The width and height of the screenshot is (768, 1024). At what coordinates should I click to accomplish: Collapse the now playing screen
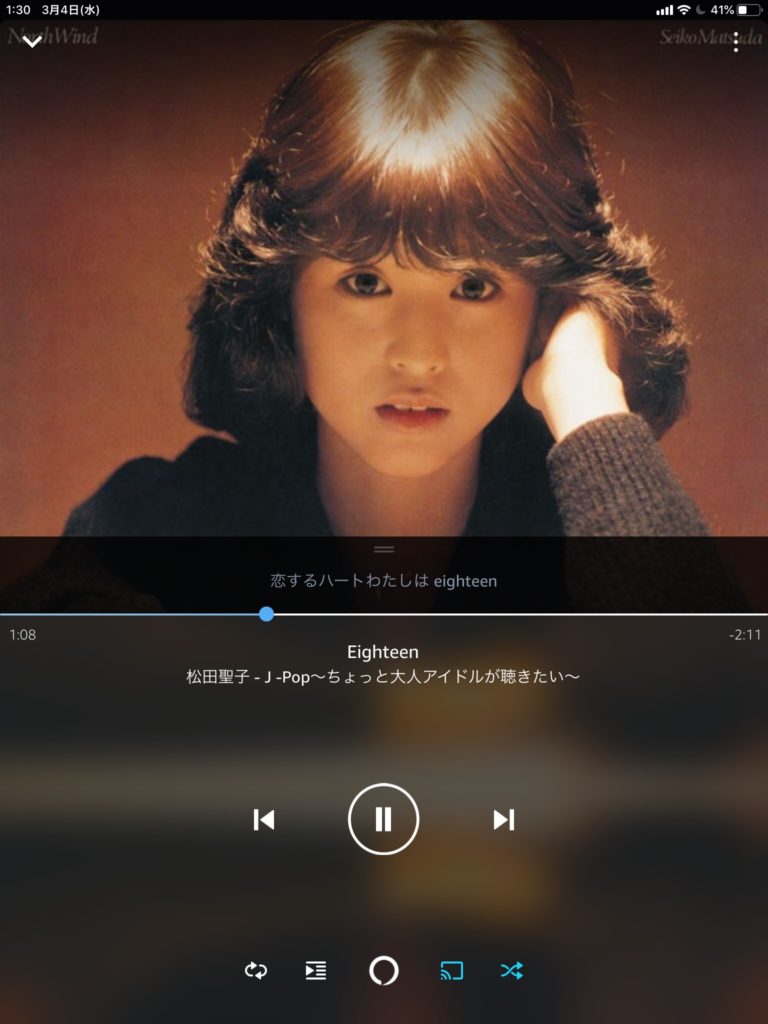tap(32, 42)
